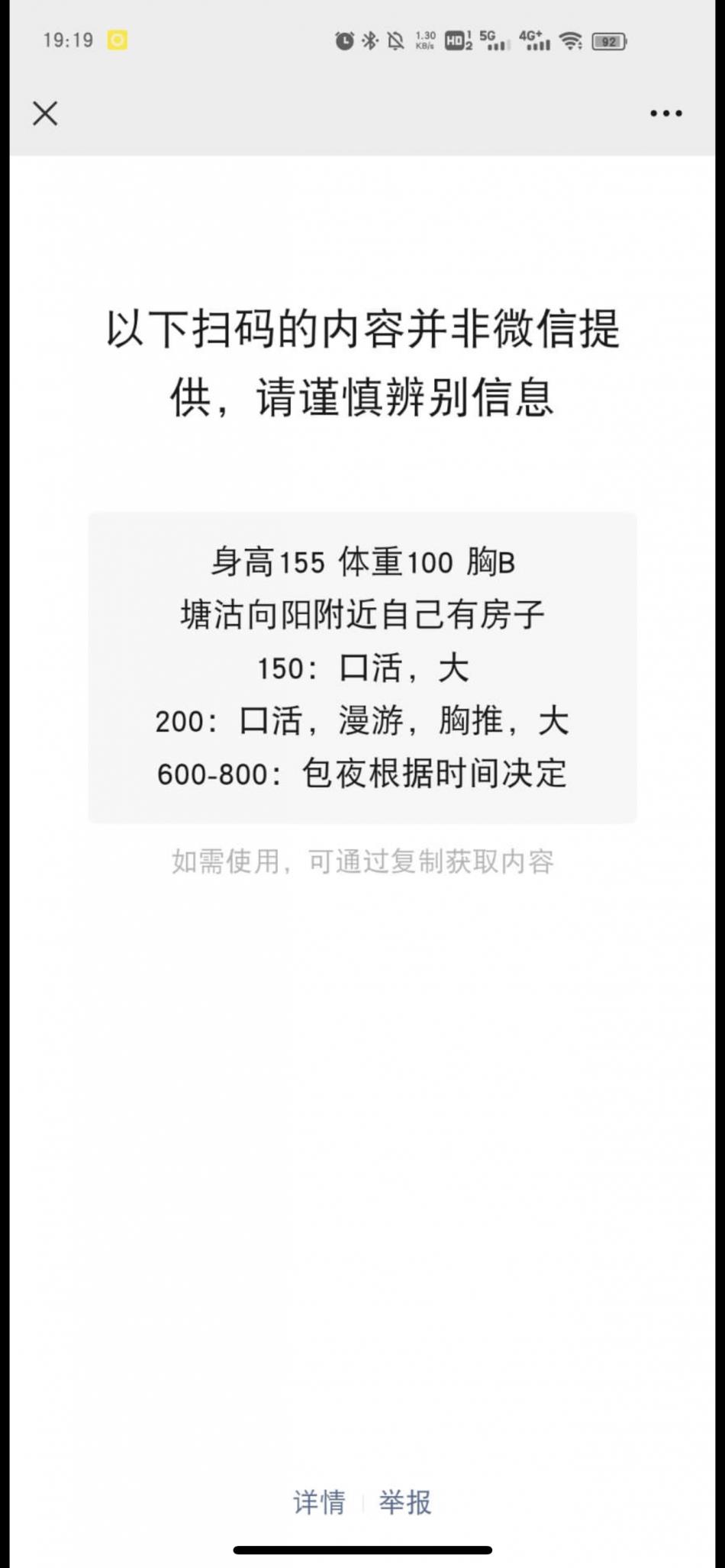Open the three-dot overflow menu
The image size is (725, 1568).
click(x=665, y=114)
